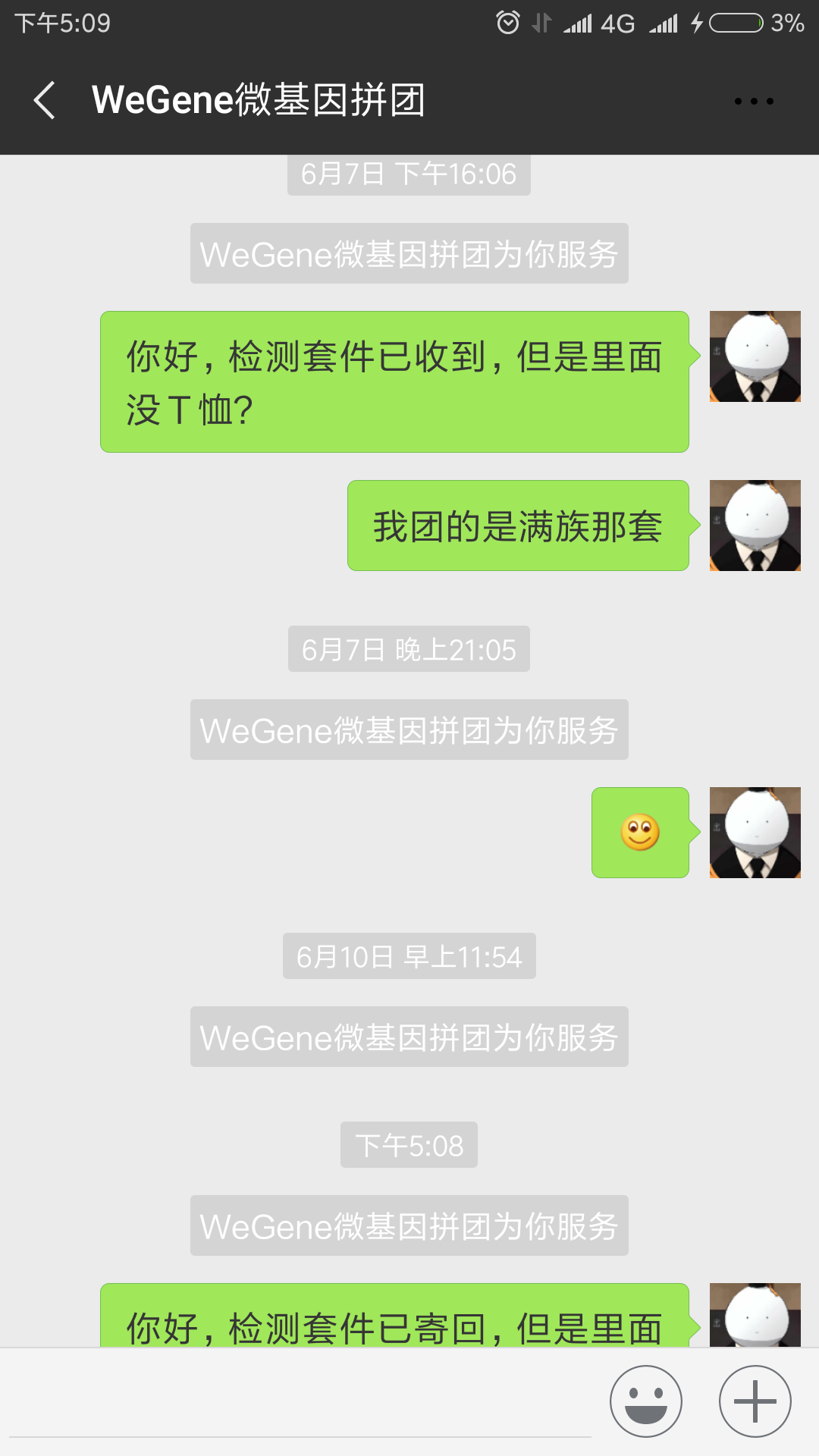
Task: Tap the avatar beside the 我团的是满族那套 message
Action: (x=755, y=526)
